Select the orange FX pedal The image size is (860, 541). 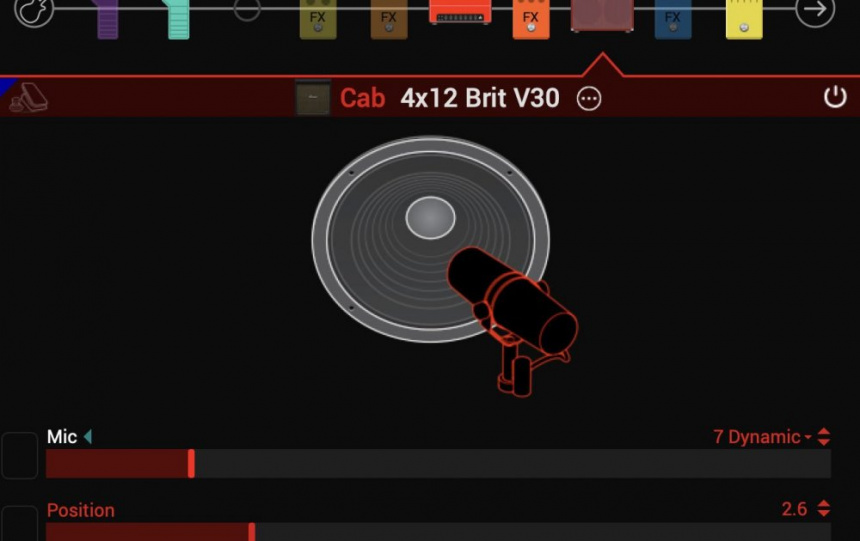[530, 19]
